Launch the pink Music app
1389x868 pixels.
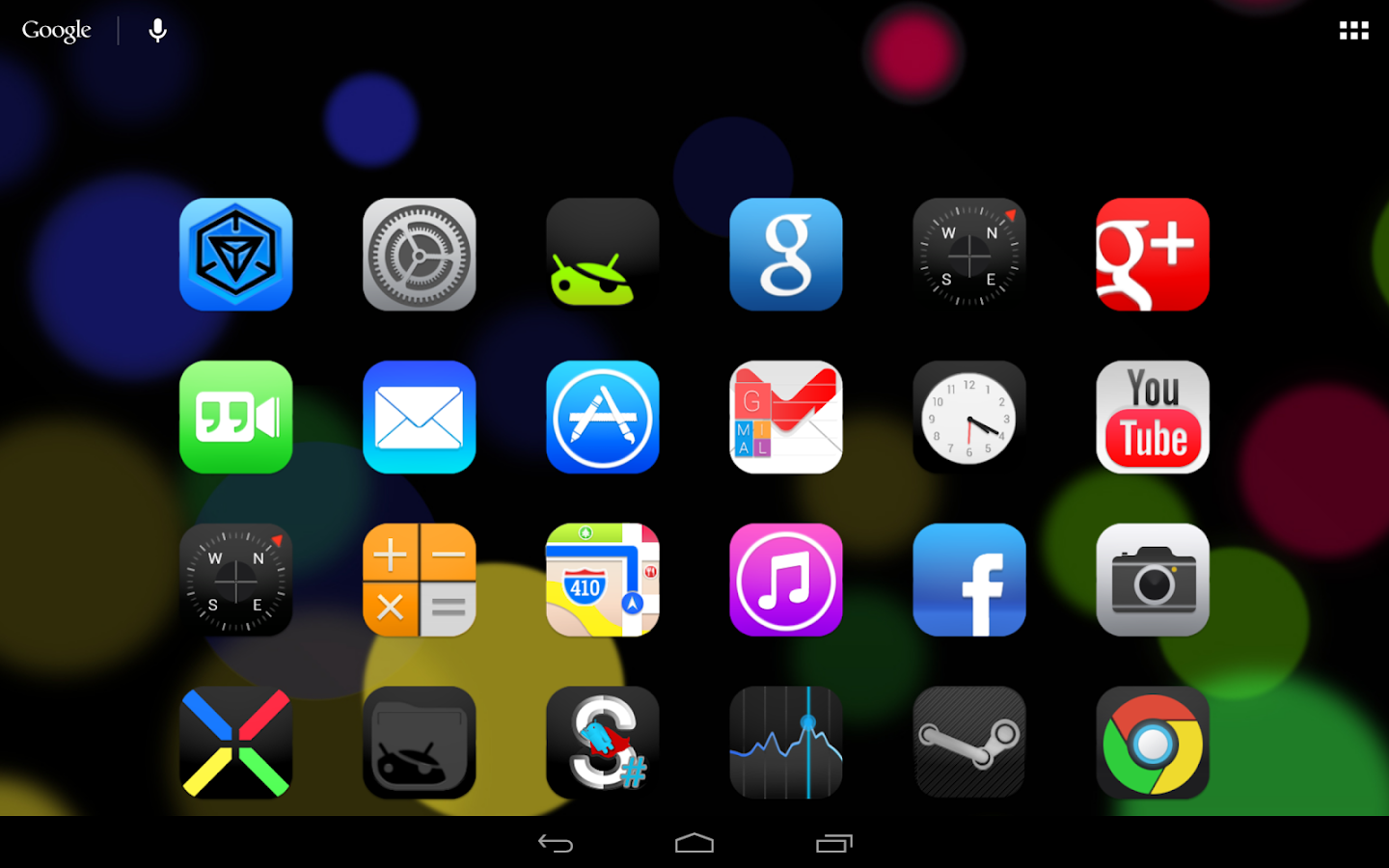786,580
